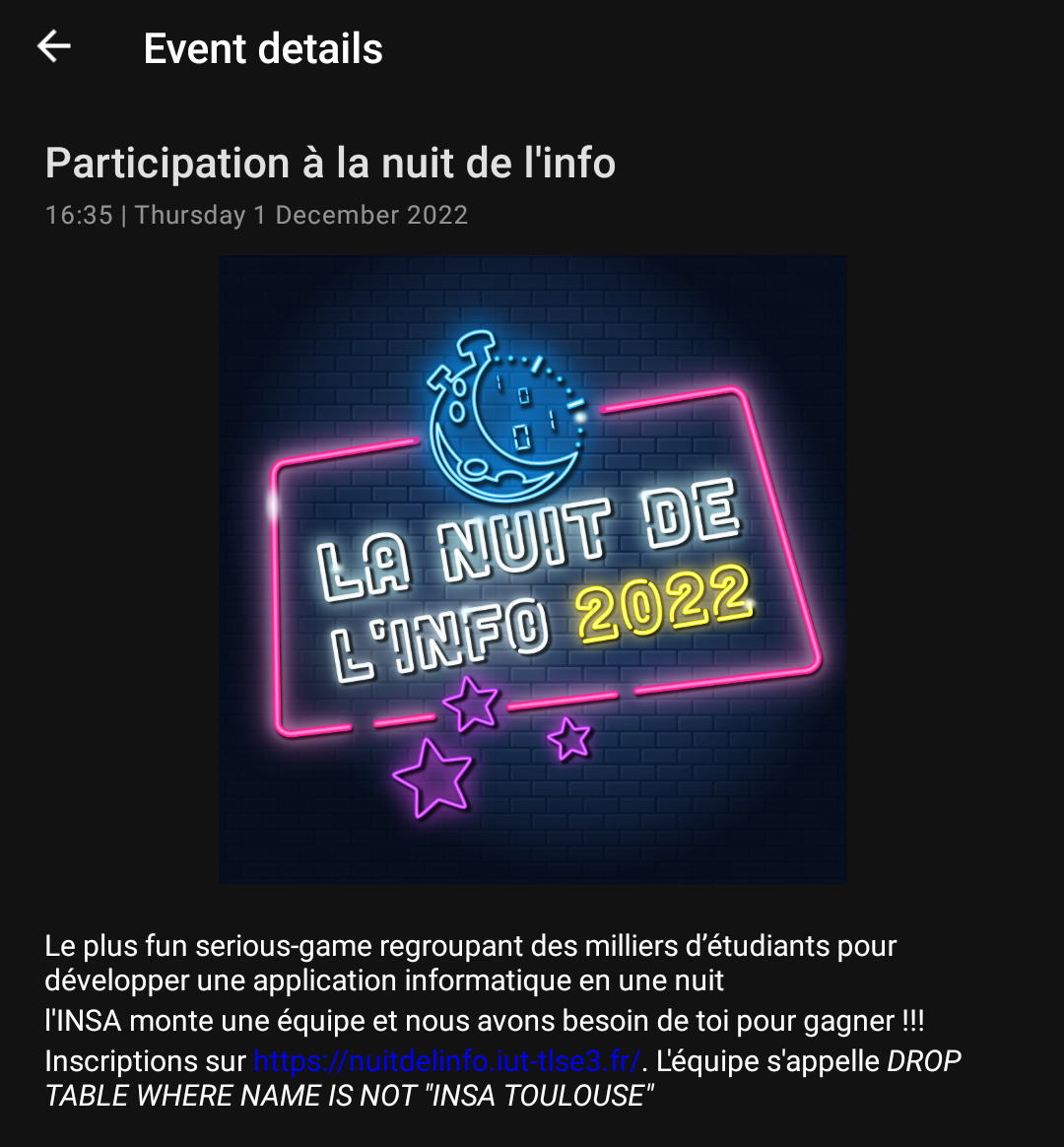Go back from Event details
1064x1147 pixels.
(54, 46)
